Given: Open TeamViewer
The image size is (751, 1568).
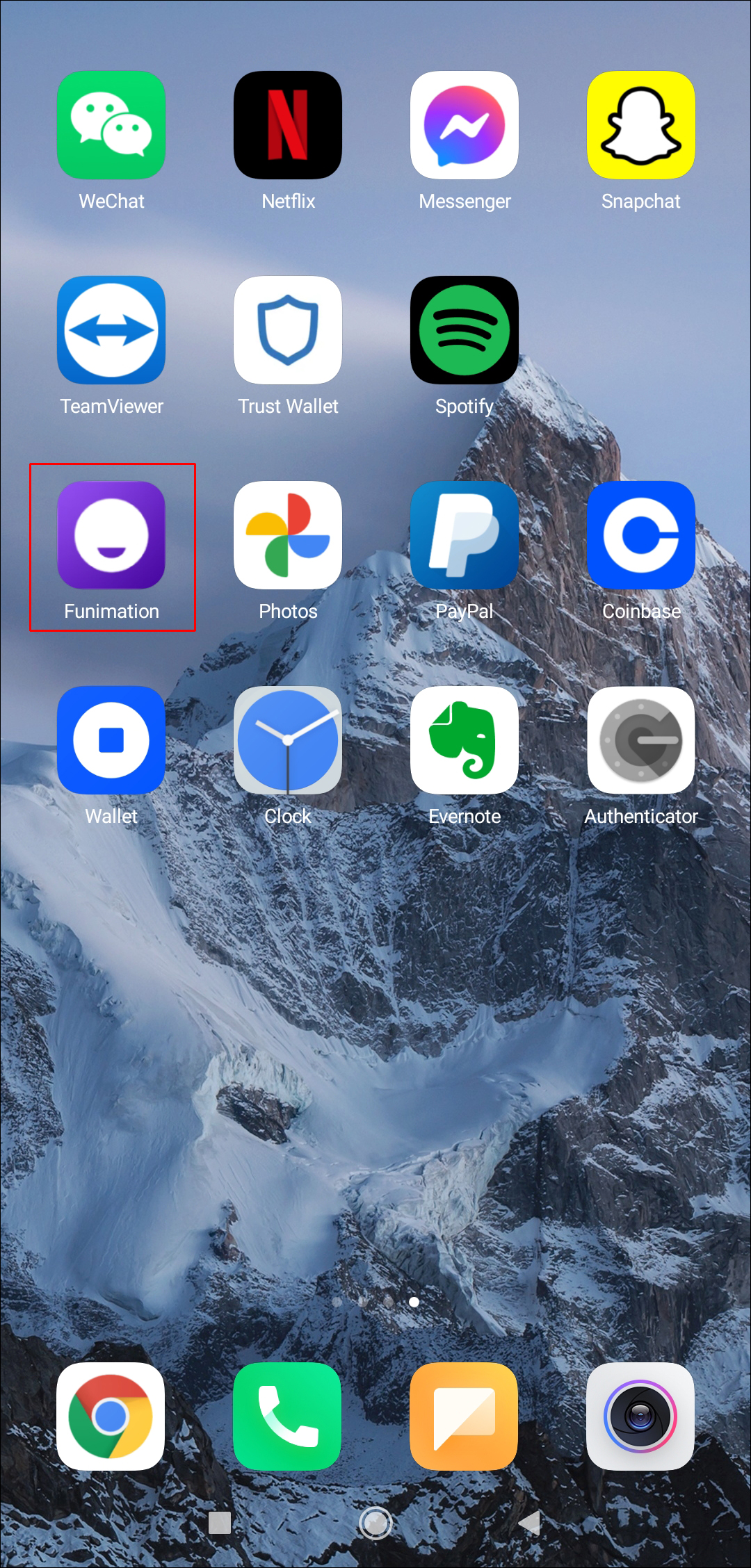Looking at the screenshot, I should (x=111, y=330).
